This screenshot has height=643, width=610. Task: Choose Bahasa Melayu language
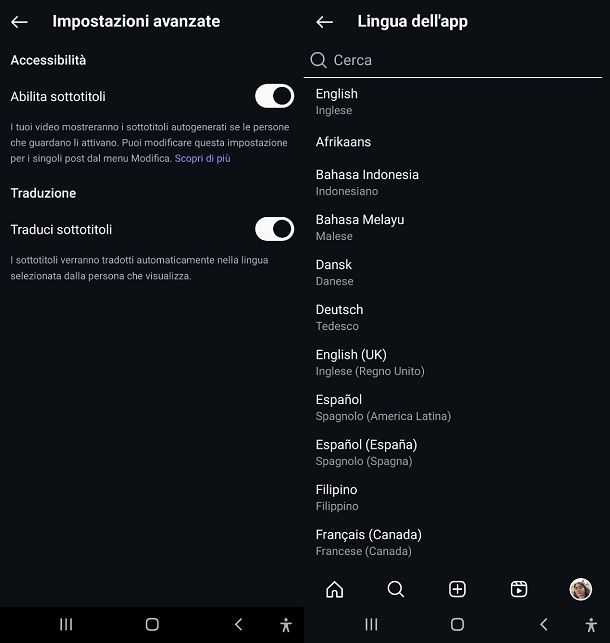360,226
